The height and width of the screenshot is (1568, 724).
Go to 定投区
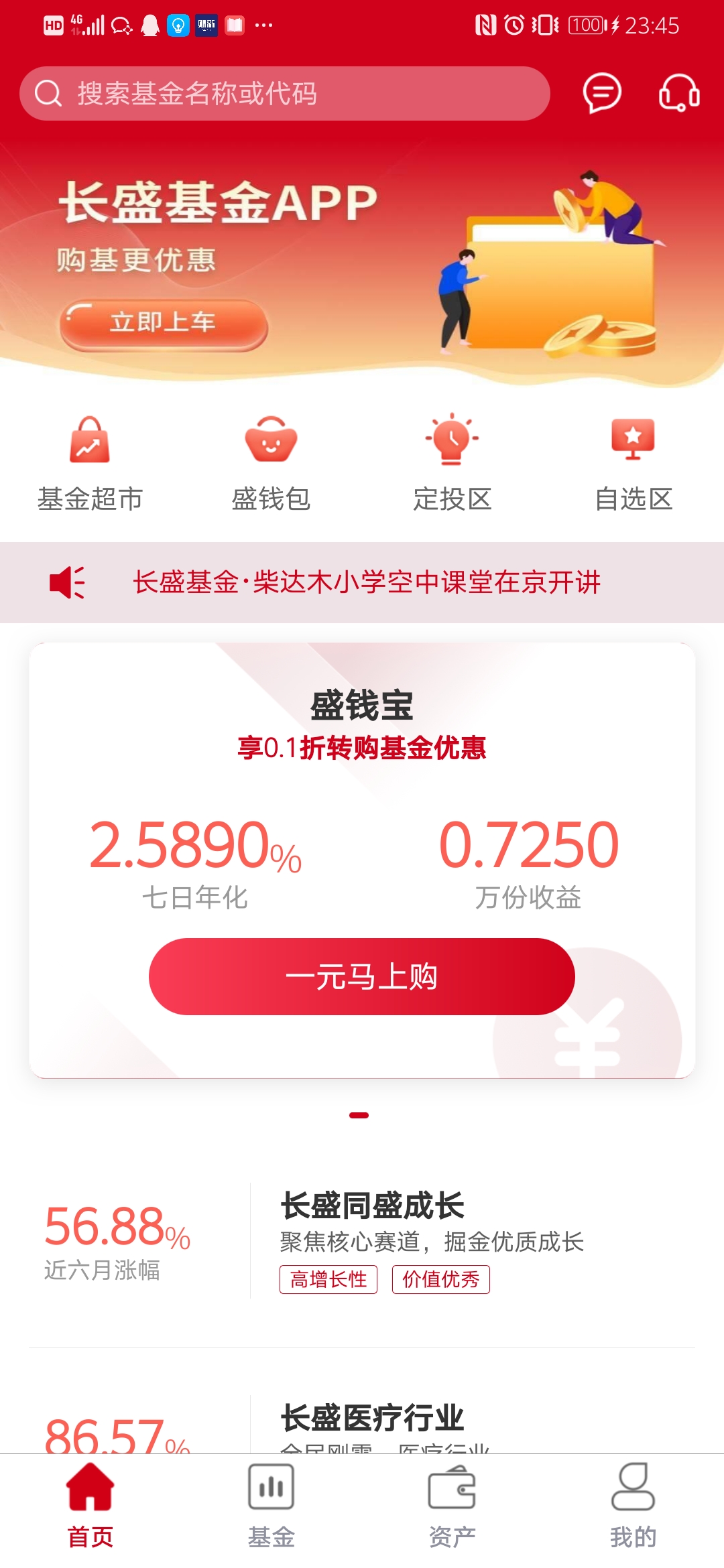tap(452, 463)
